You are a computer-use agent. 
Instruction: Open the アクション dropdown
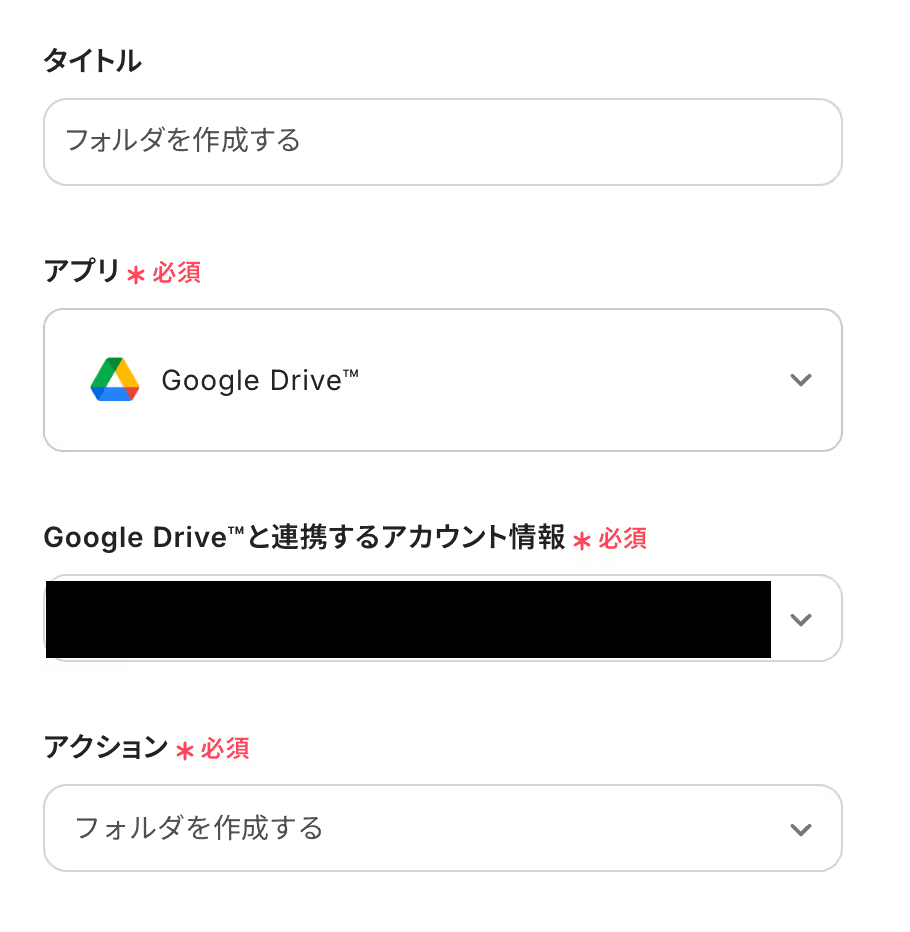tap(442, 828)
